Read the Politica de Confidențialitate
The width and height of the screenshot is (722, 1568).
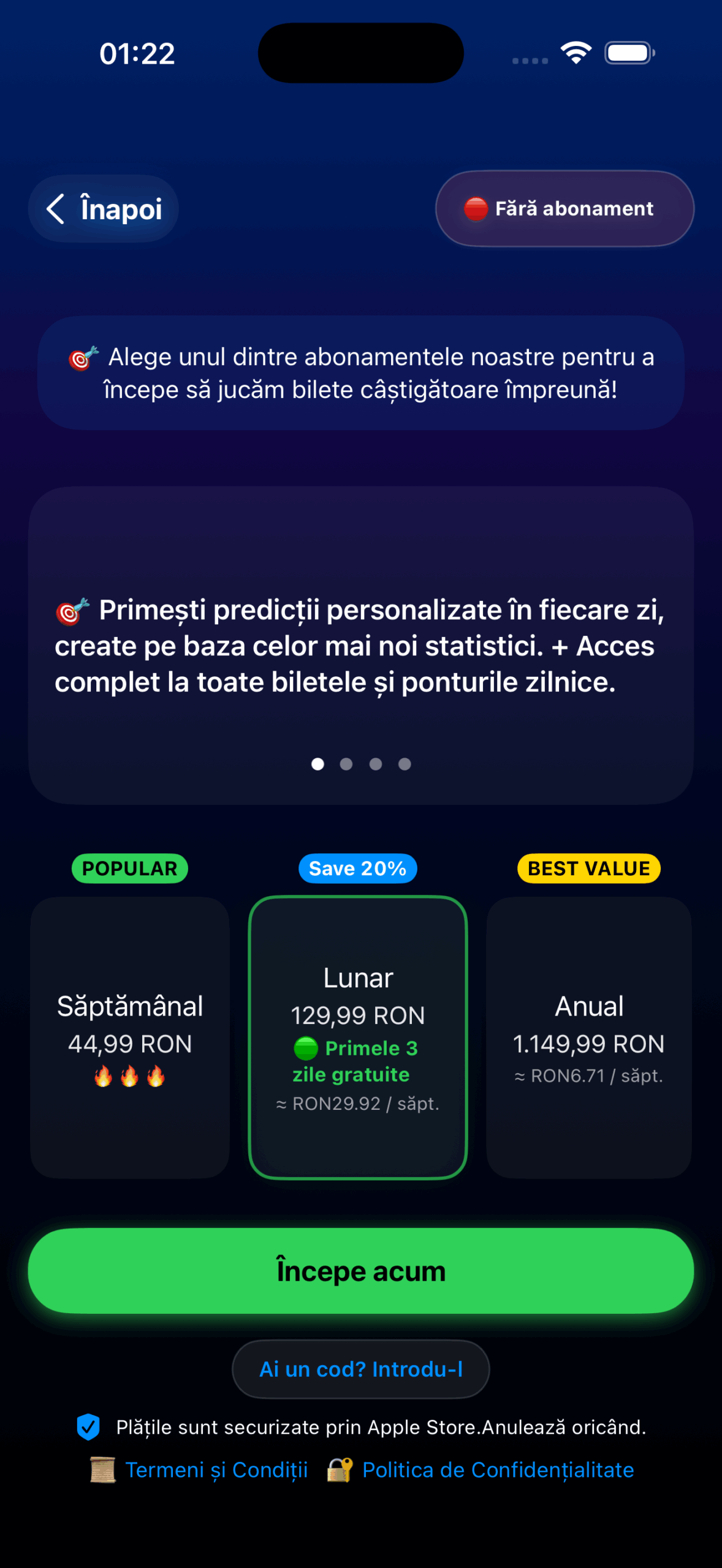coord(497,1469)
